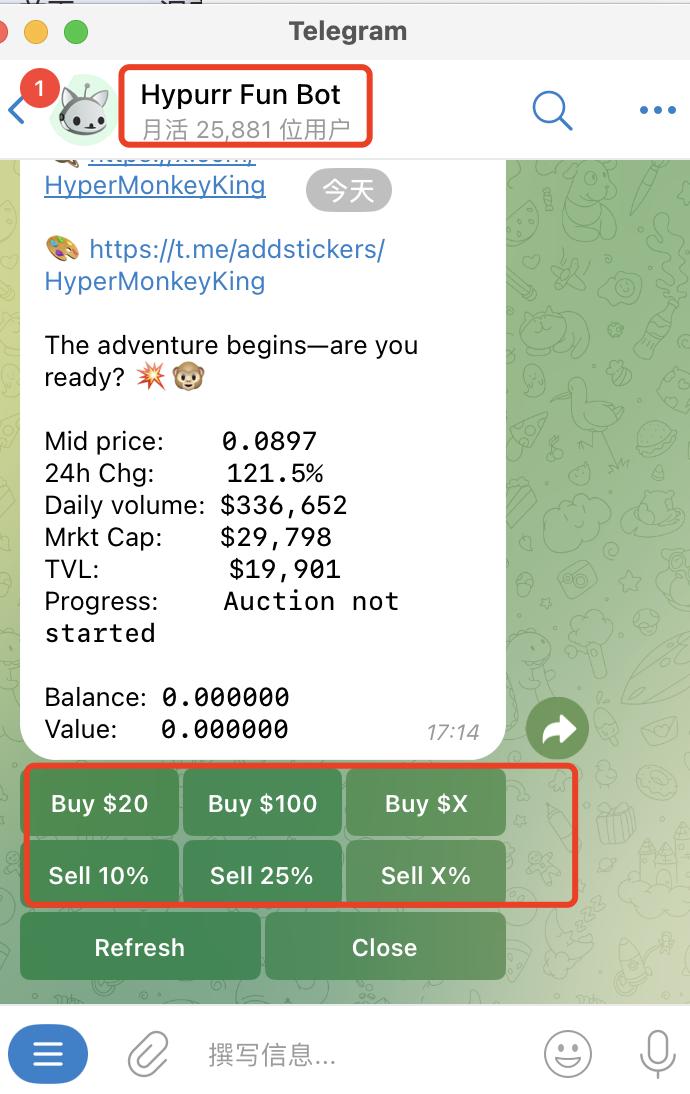Screen dimensions: 690x1094
Task: Open Hypurr Fun Bot profile header
Action: tap(243, 107)
